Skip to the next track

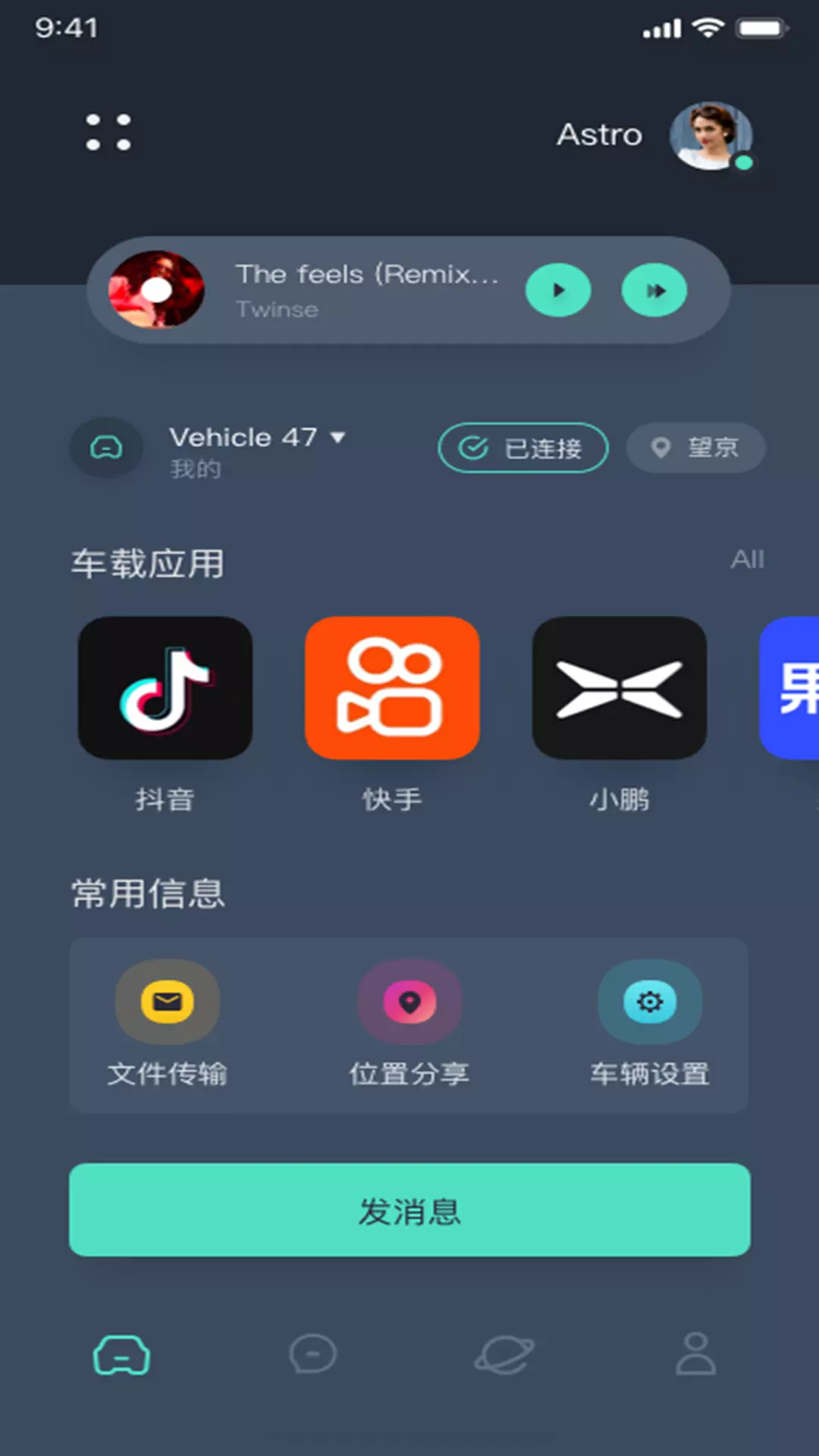coord(654,290)
